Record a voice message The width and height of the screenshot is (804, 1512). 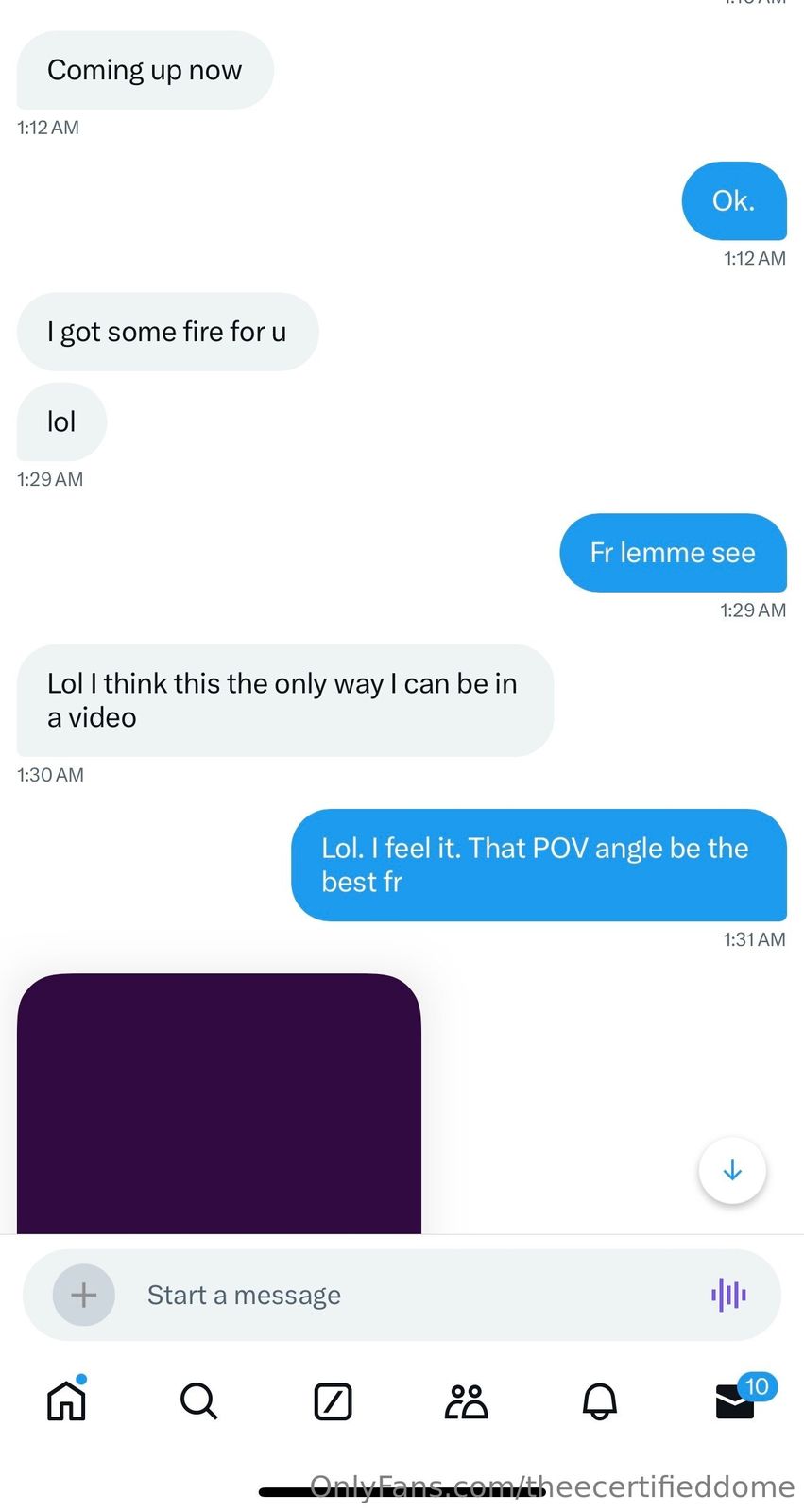tap(728, 1295)
